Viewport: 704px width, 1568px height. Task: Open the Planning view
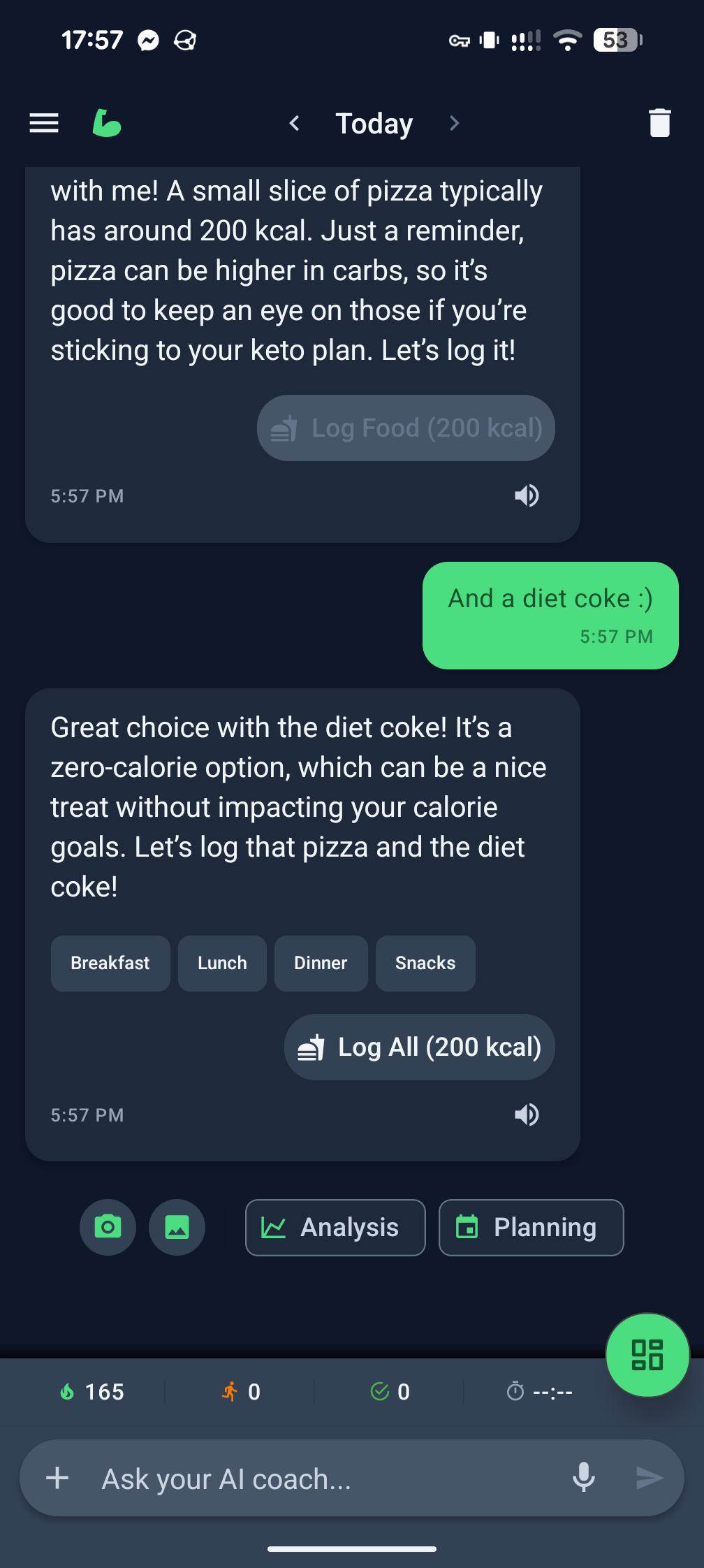[x=531, y=1227]
